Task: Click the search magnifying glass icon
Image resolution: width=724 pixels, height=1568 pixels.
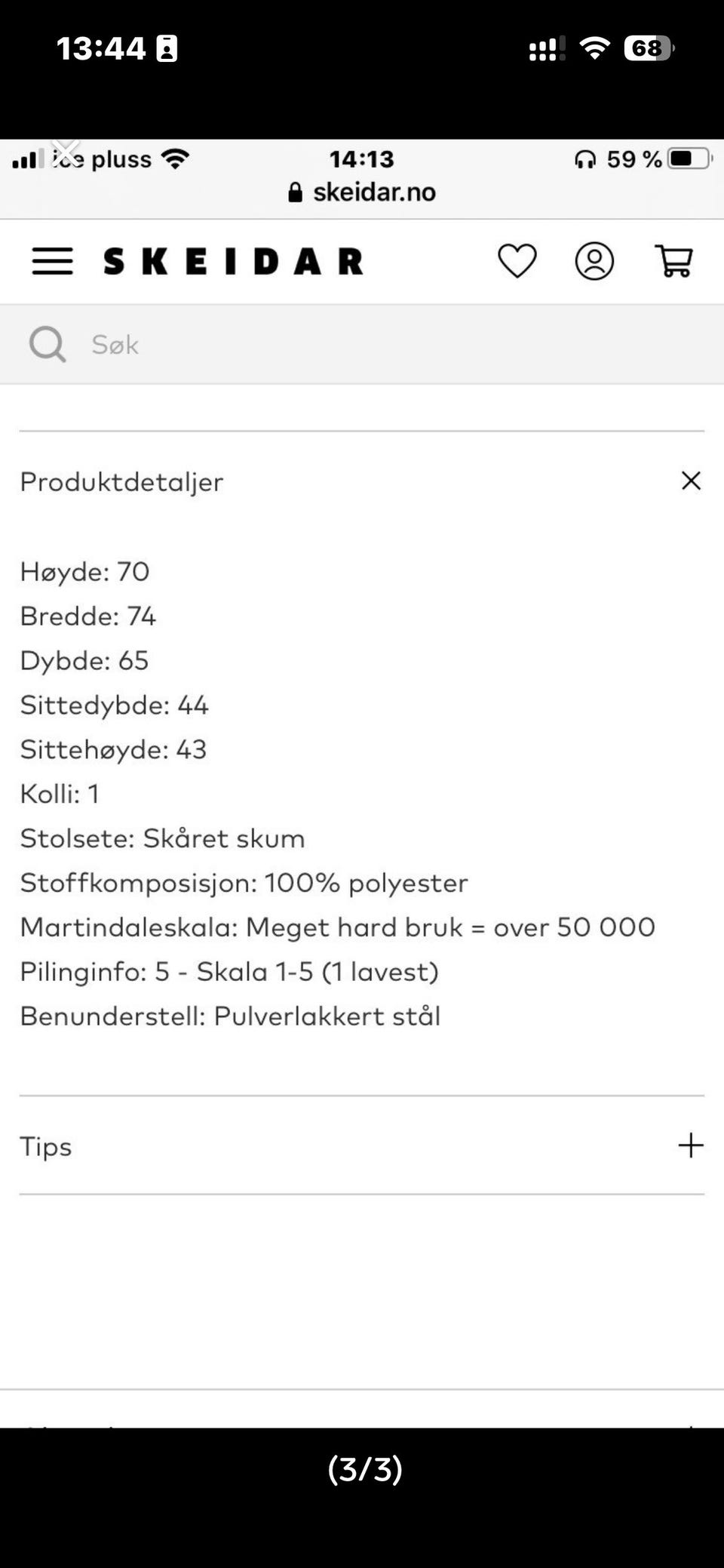Action: pos(47,344)
